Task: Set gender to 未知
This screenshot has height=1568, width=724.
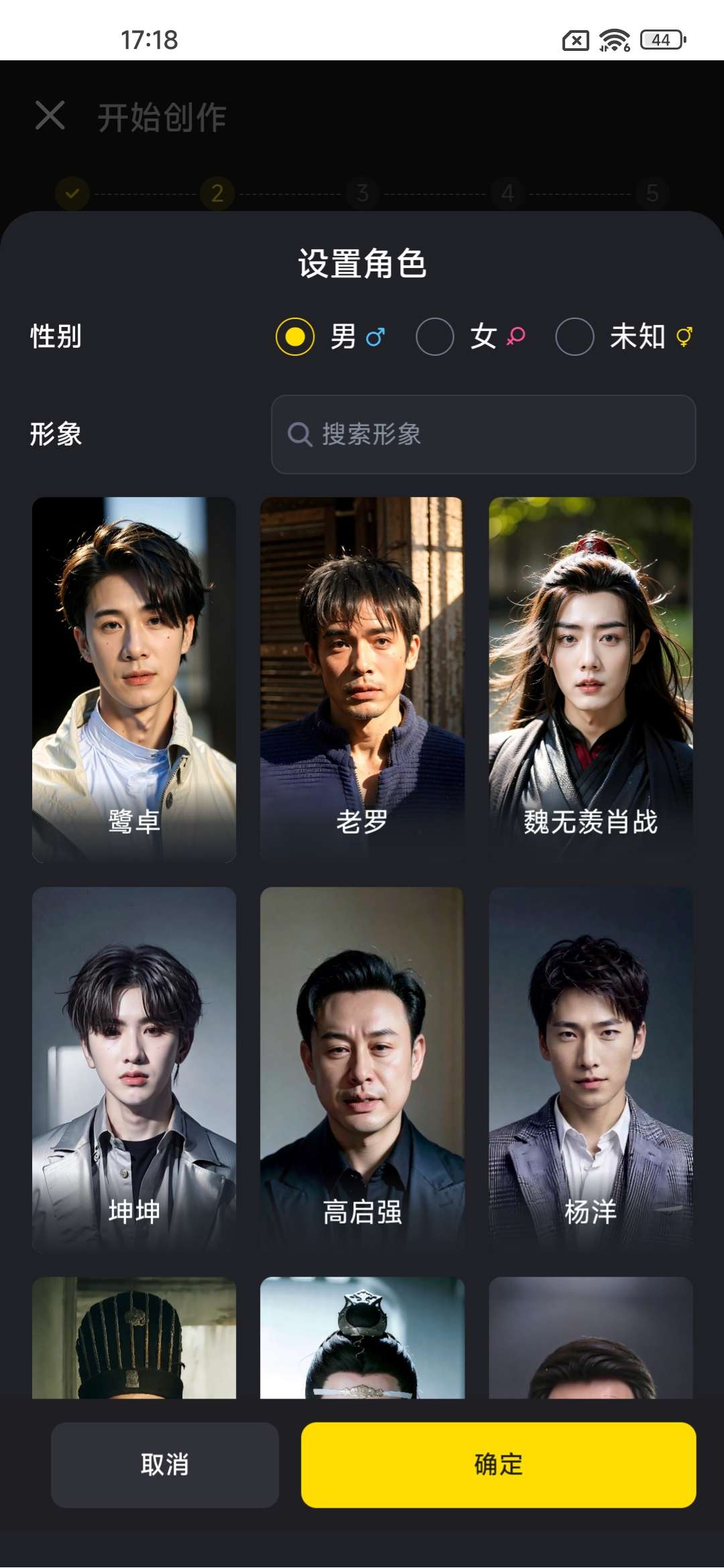Action: (575, 336)
